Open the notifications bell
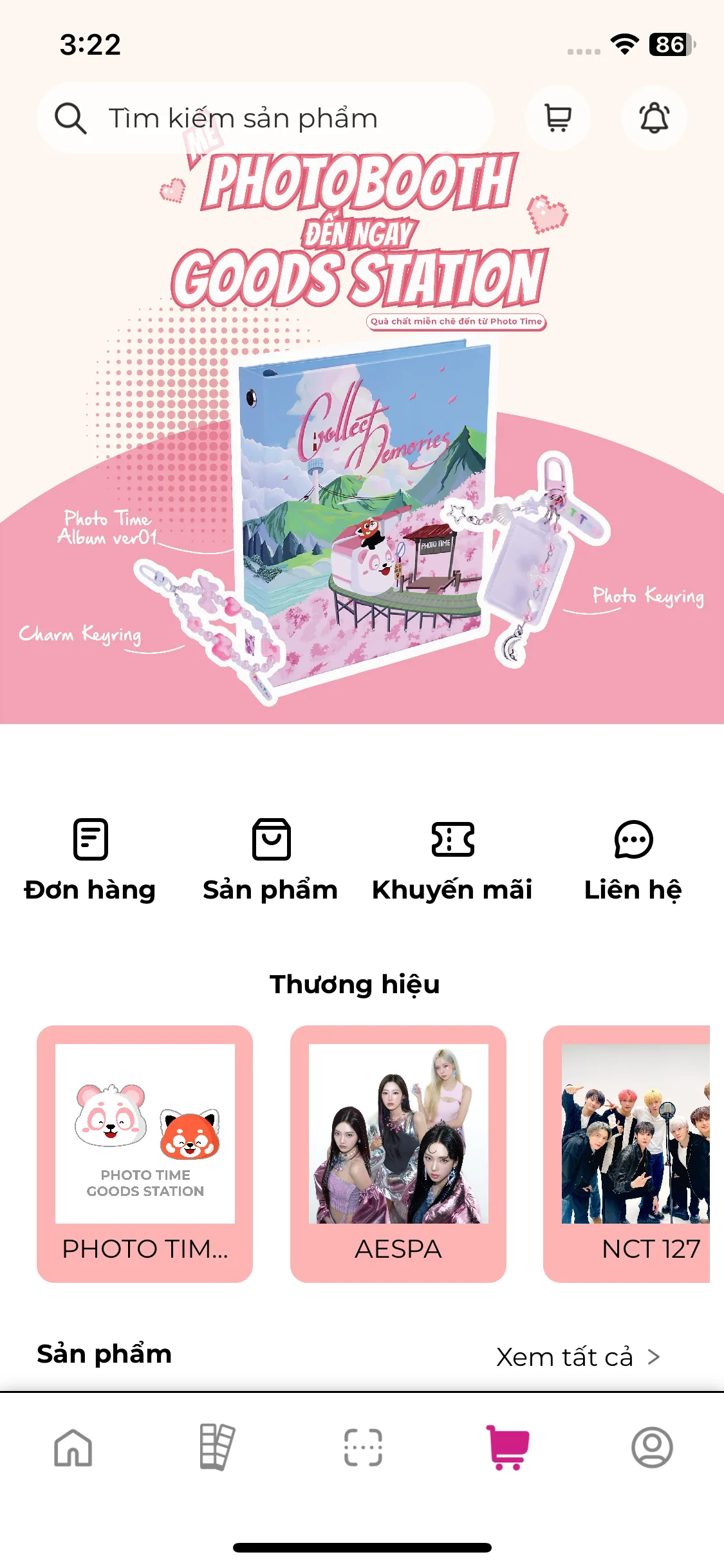Image resolution: width=724 pixels, height=1568 pixels. [654, 118]
